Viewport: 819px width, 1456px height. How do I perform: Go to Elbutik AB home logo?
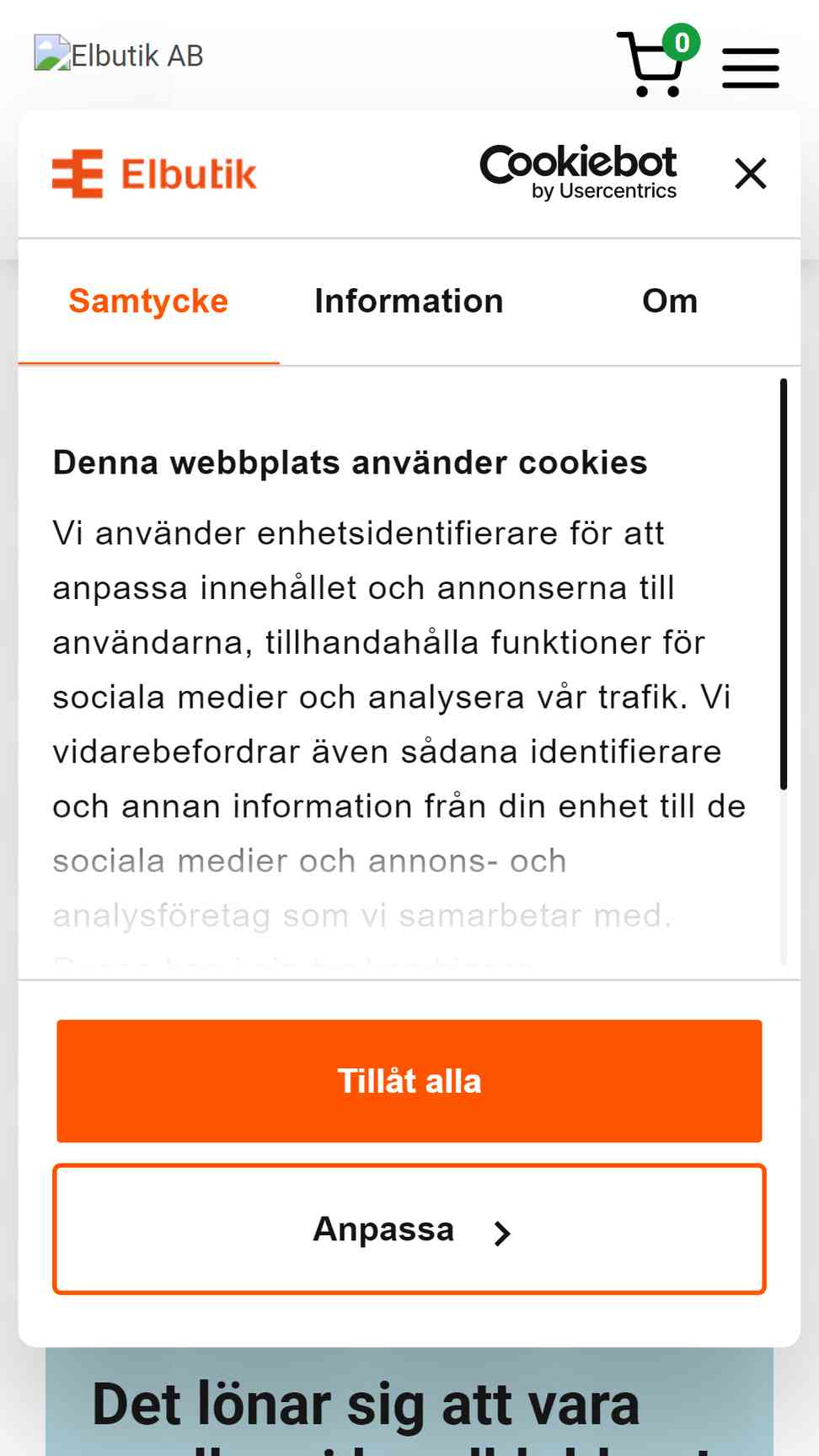click(x=119, y=56)
